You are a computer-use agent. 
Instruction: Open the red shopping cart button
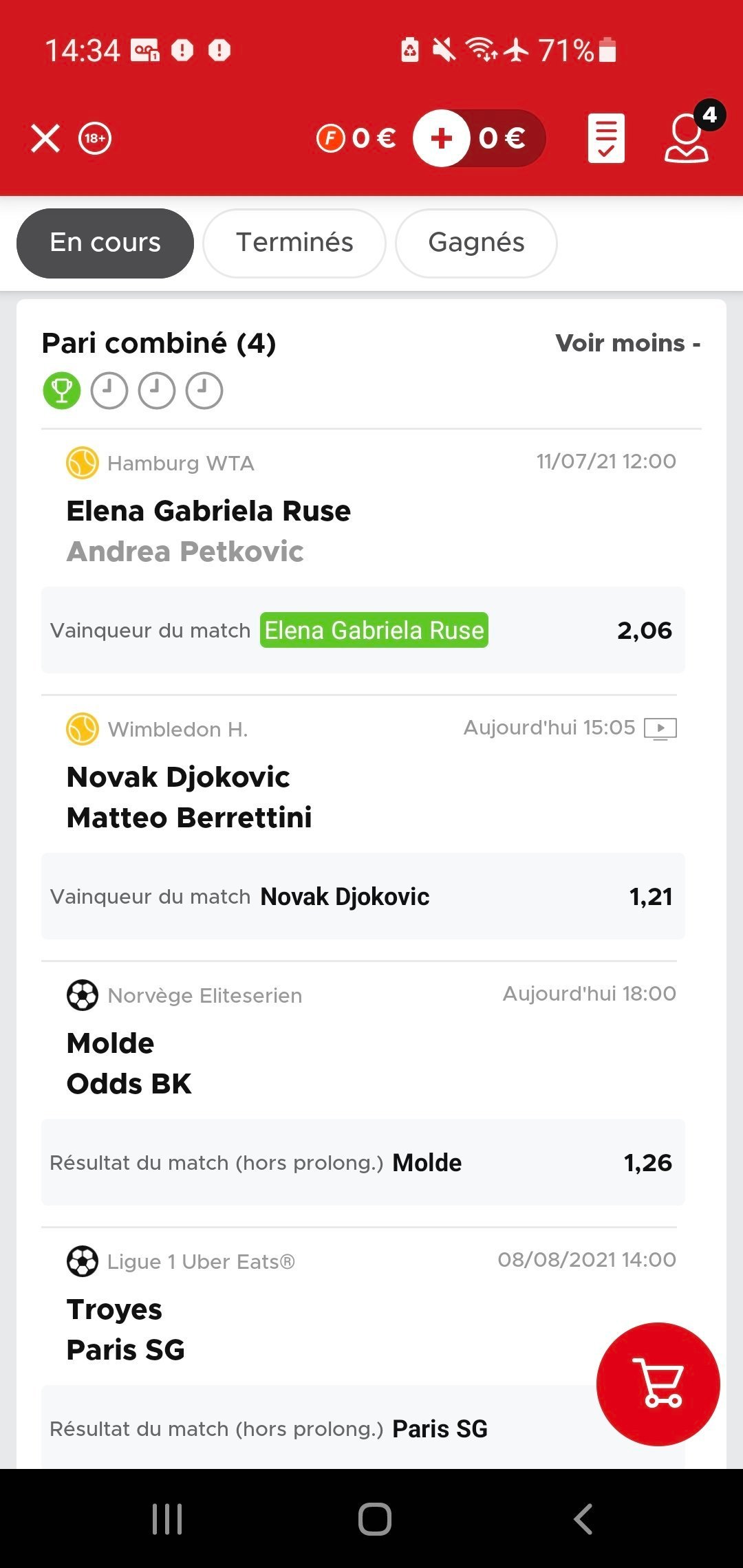658,1384
